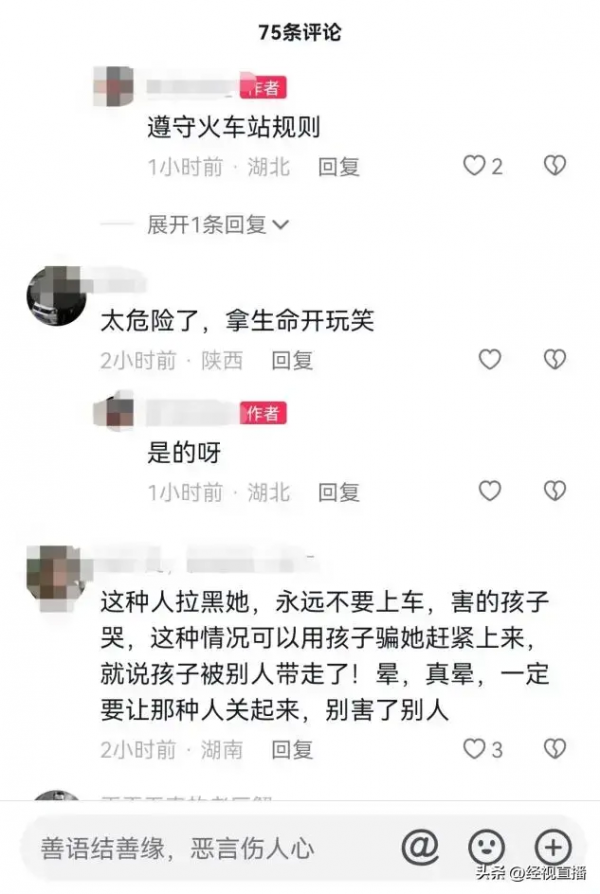600x894 pixels.
Task: Reply to the 湖南 commenter
Action: click(293, 748)
